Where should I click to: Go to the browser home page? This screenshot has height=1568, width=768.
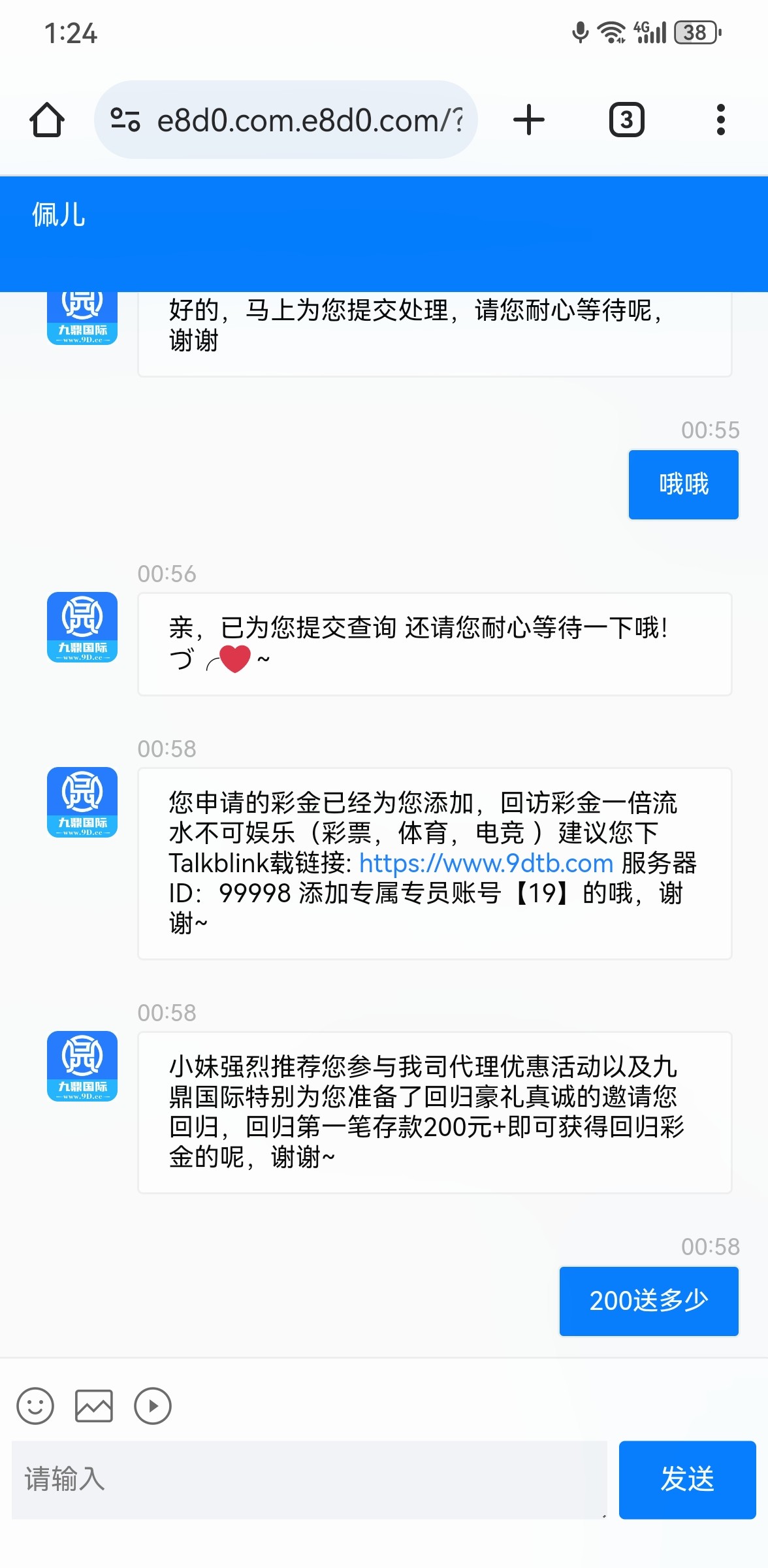47,120
